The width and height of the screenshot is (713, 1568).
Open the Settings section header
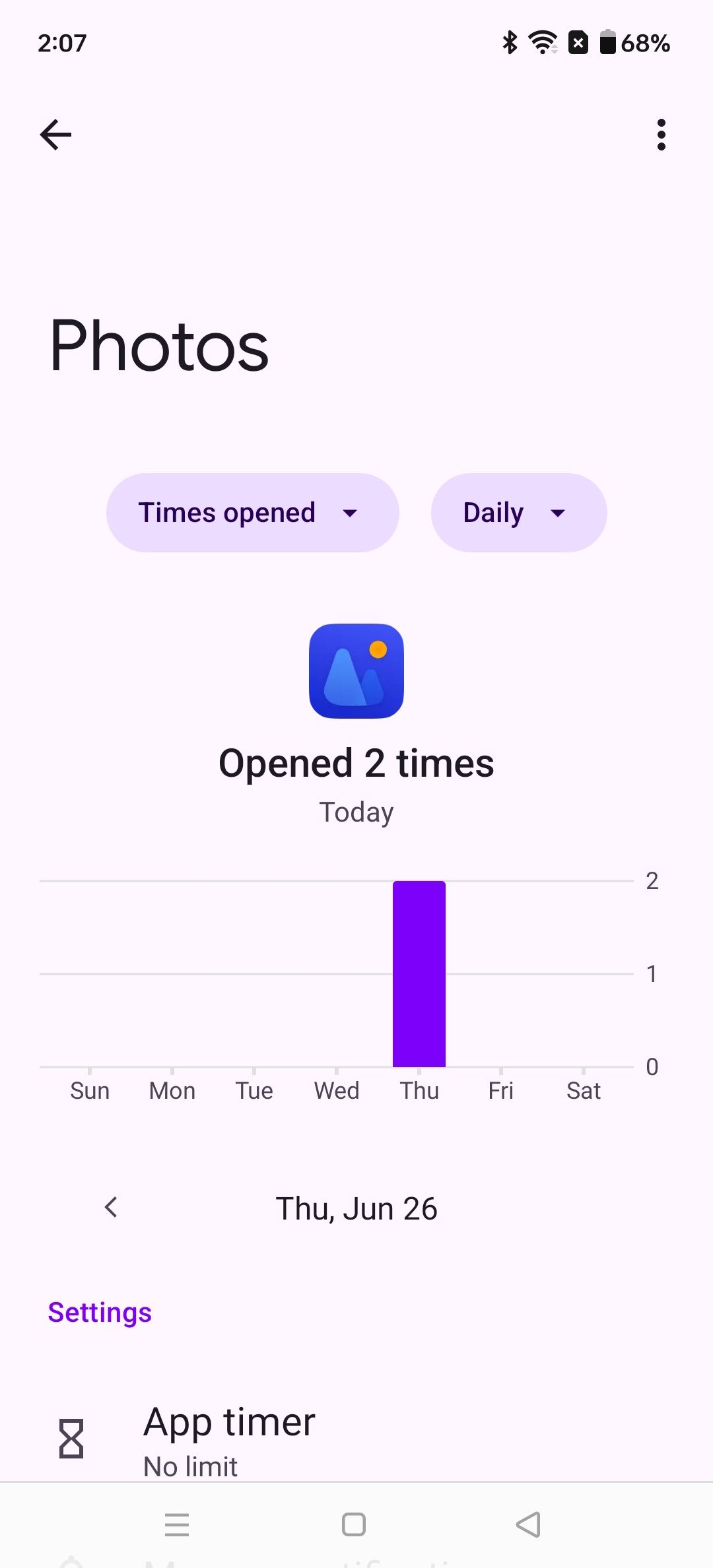click(100, 1312)
